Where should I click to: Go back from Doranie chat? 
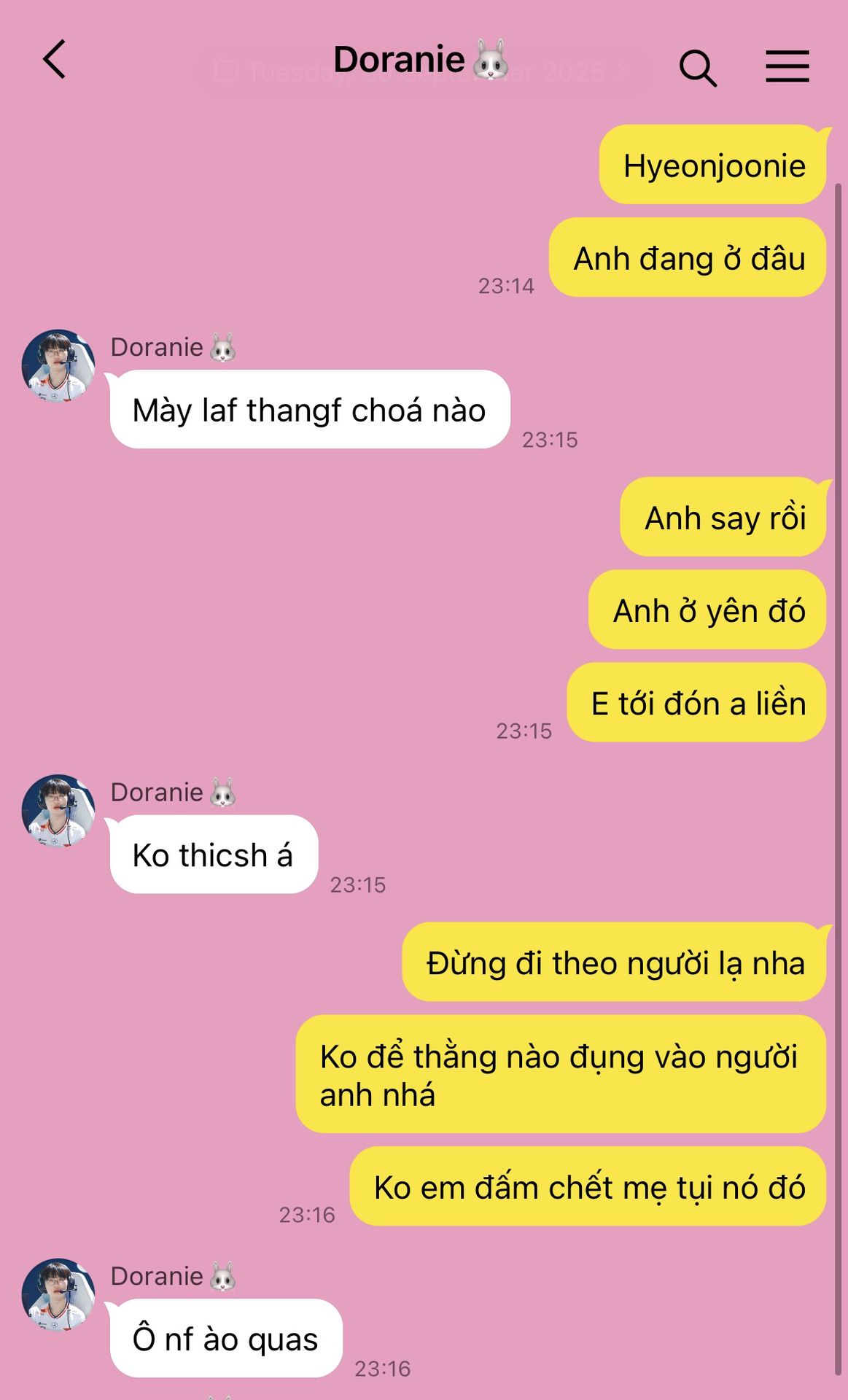[x=55, y=60]
